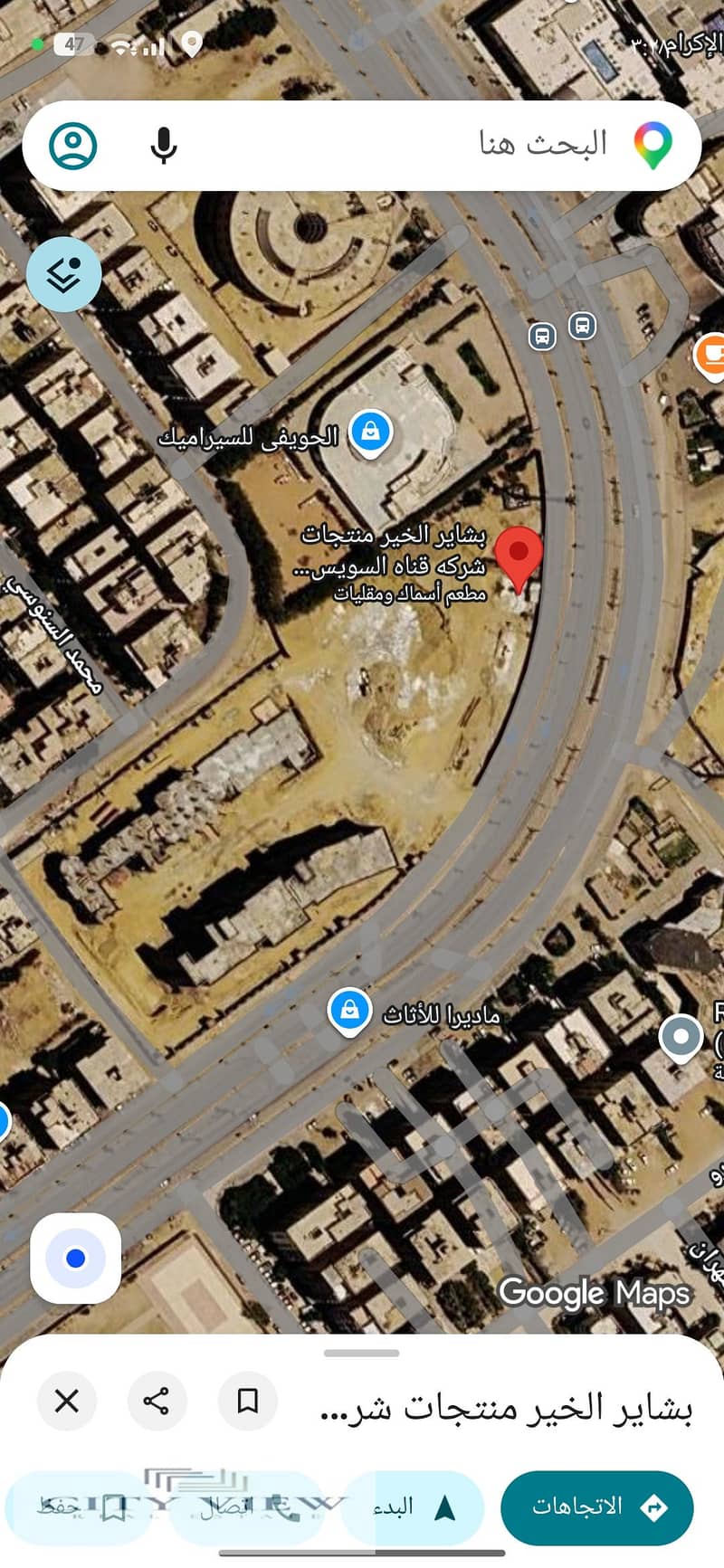Share this place
724x1568 pixels.
click(157, 1401)
